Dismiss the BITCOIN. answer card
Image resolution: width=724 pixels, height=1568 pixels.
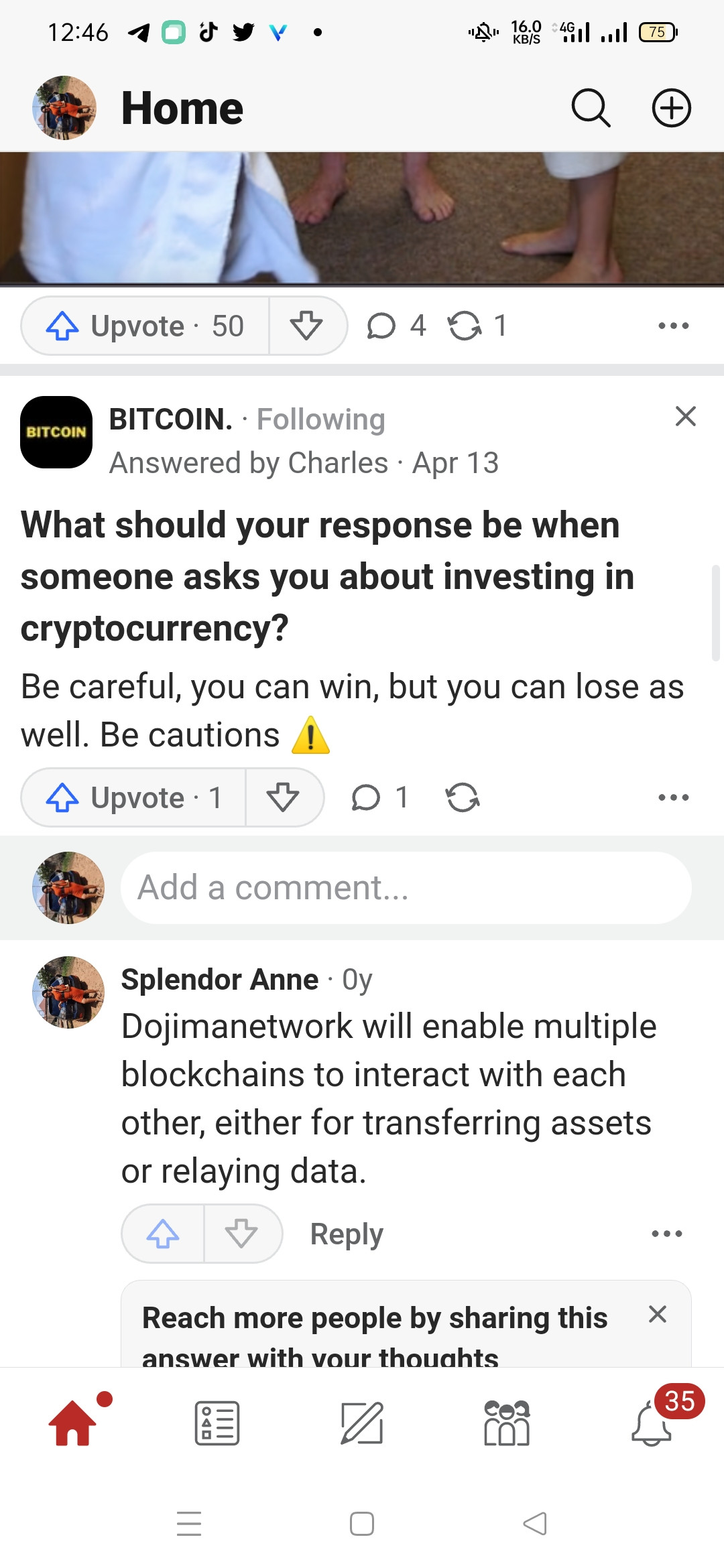(685, 416)
